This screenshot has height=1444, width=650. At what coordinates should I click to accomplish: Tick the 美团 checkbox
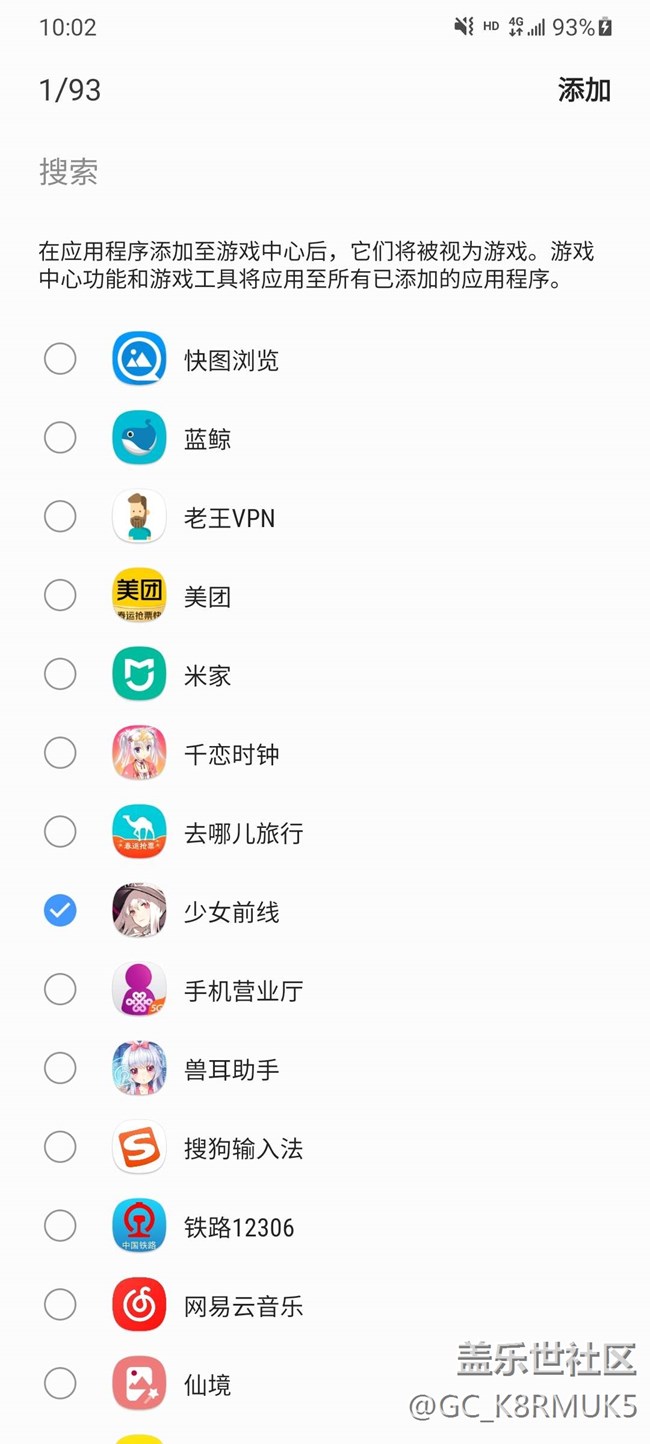tap(60, 596)
